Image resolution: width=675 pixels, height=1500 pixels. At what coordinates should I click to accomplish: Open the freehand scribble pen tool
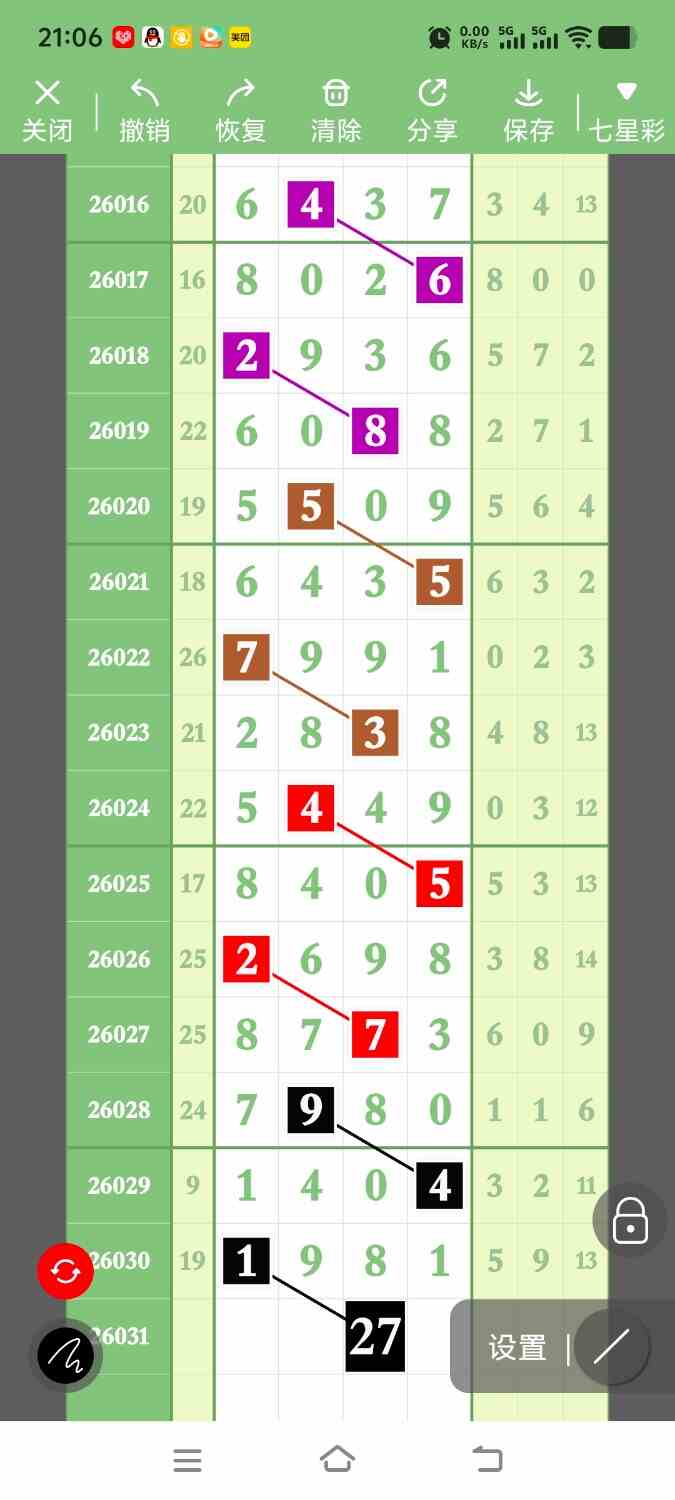66,1356
